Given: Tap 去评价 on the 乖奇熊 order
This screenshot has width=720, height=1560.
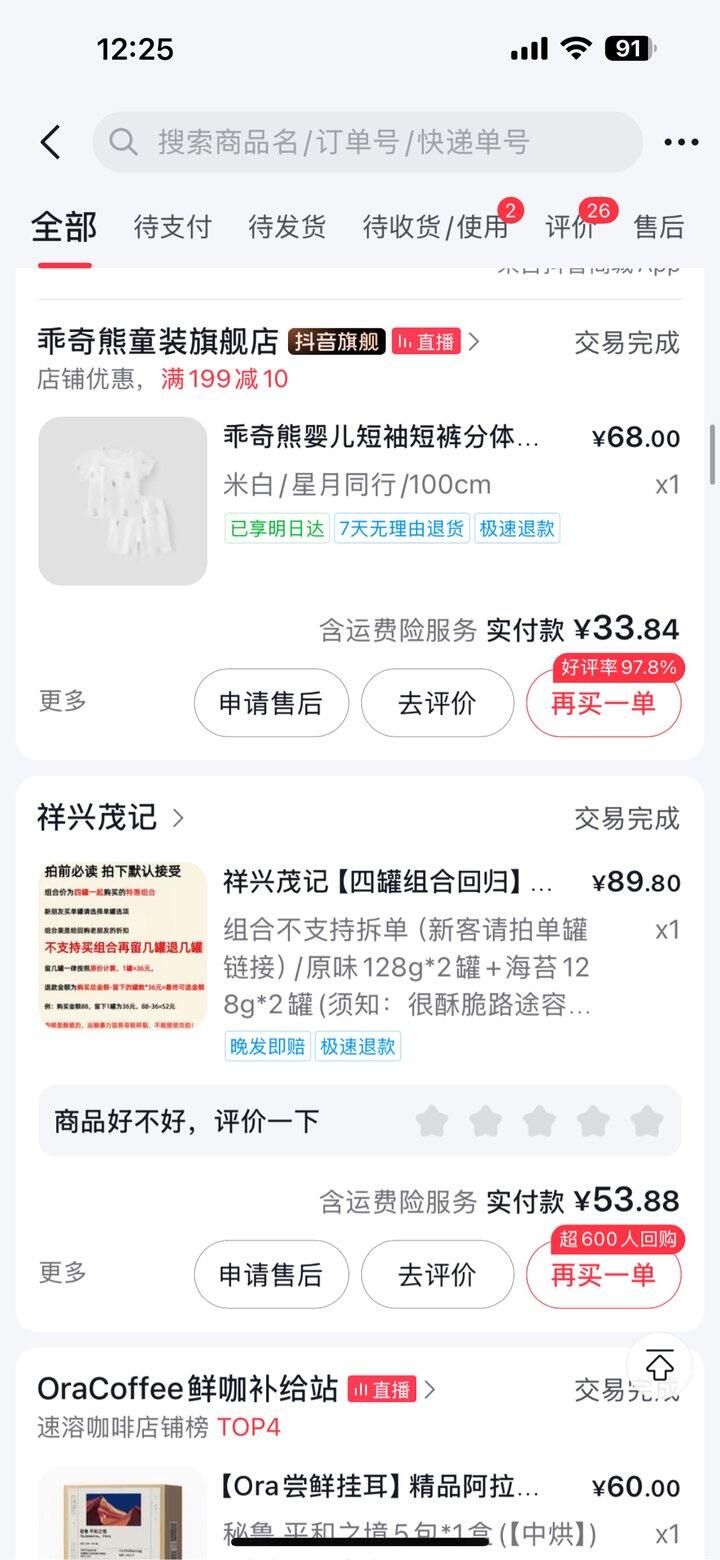Looking at the screenshot, I should tap(437, 703).
